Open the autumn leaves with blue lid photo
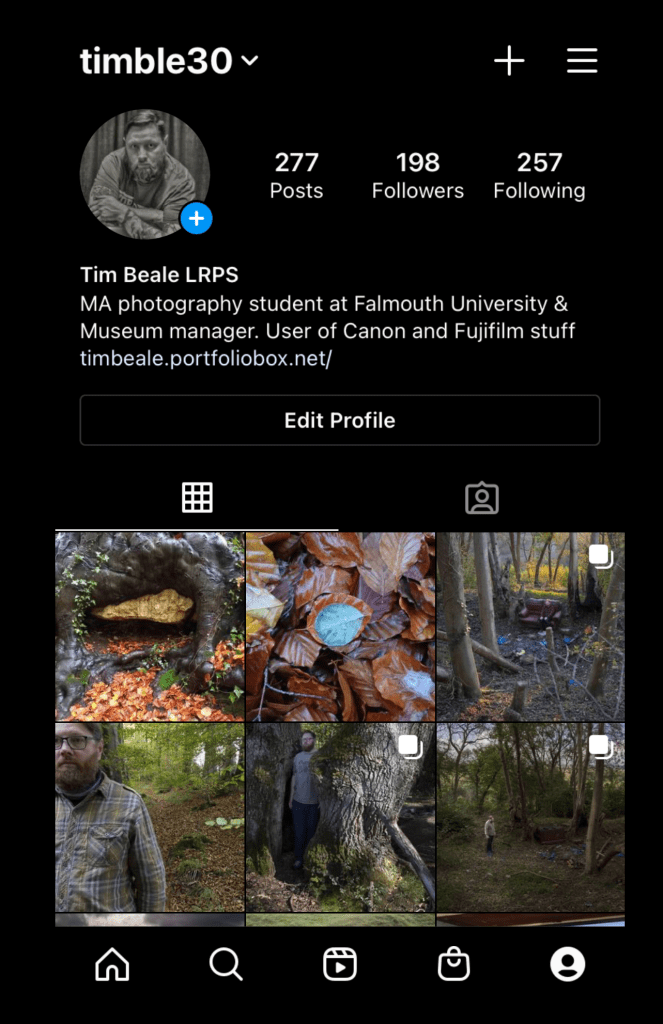 (x=340, y=626)
